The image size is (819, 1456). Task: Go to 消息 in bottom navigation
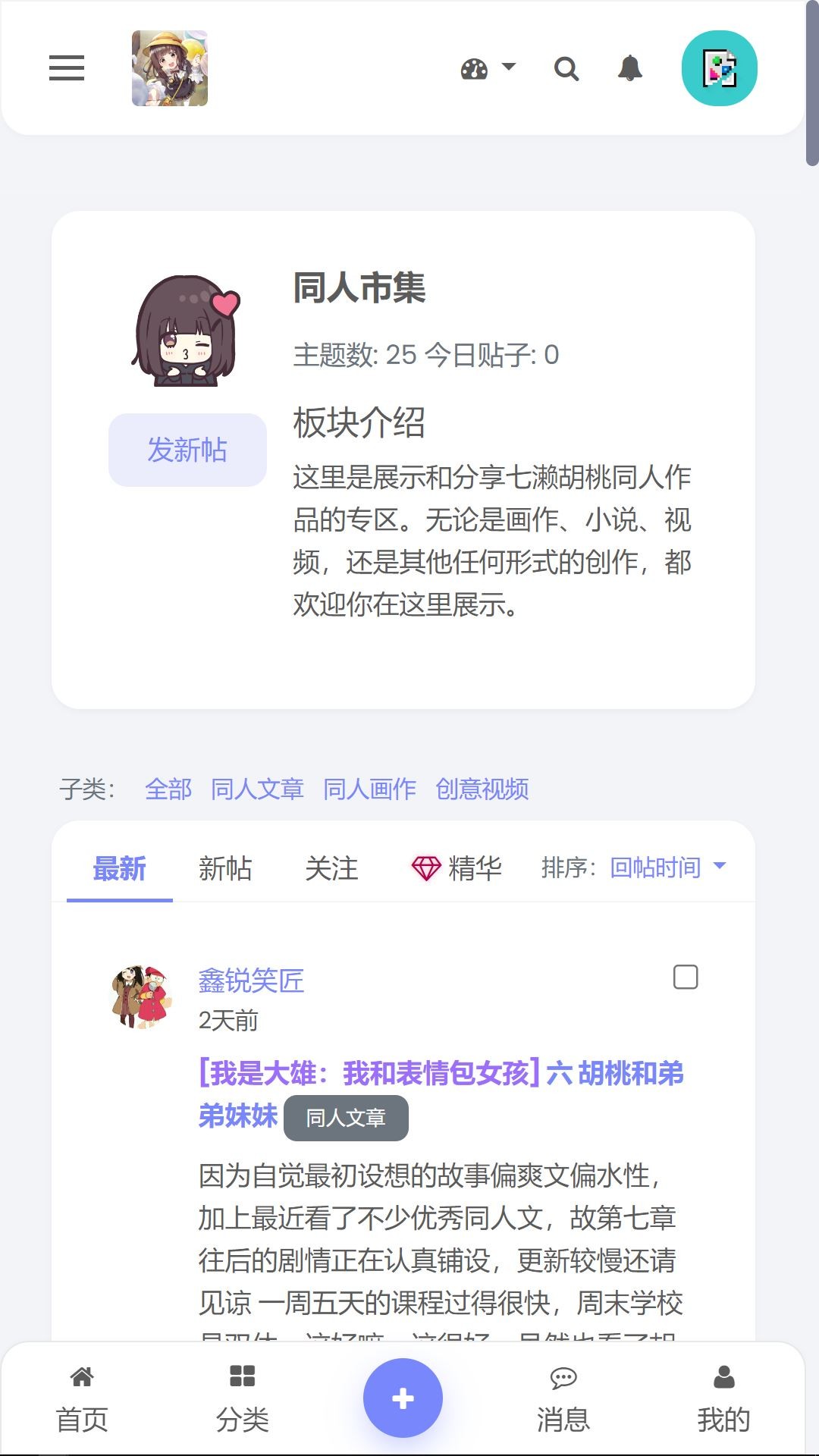pos(563,1399)
